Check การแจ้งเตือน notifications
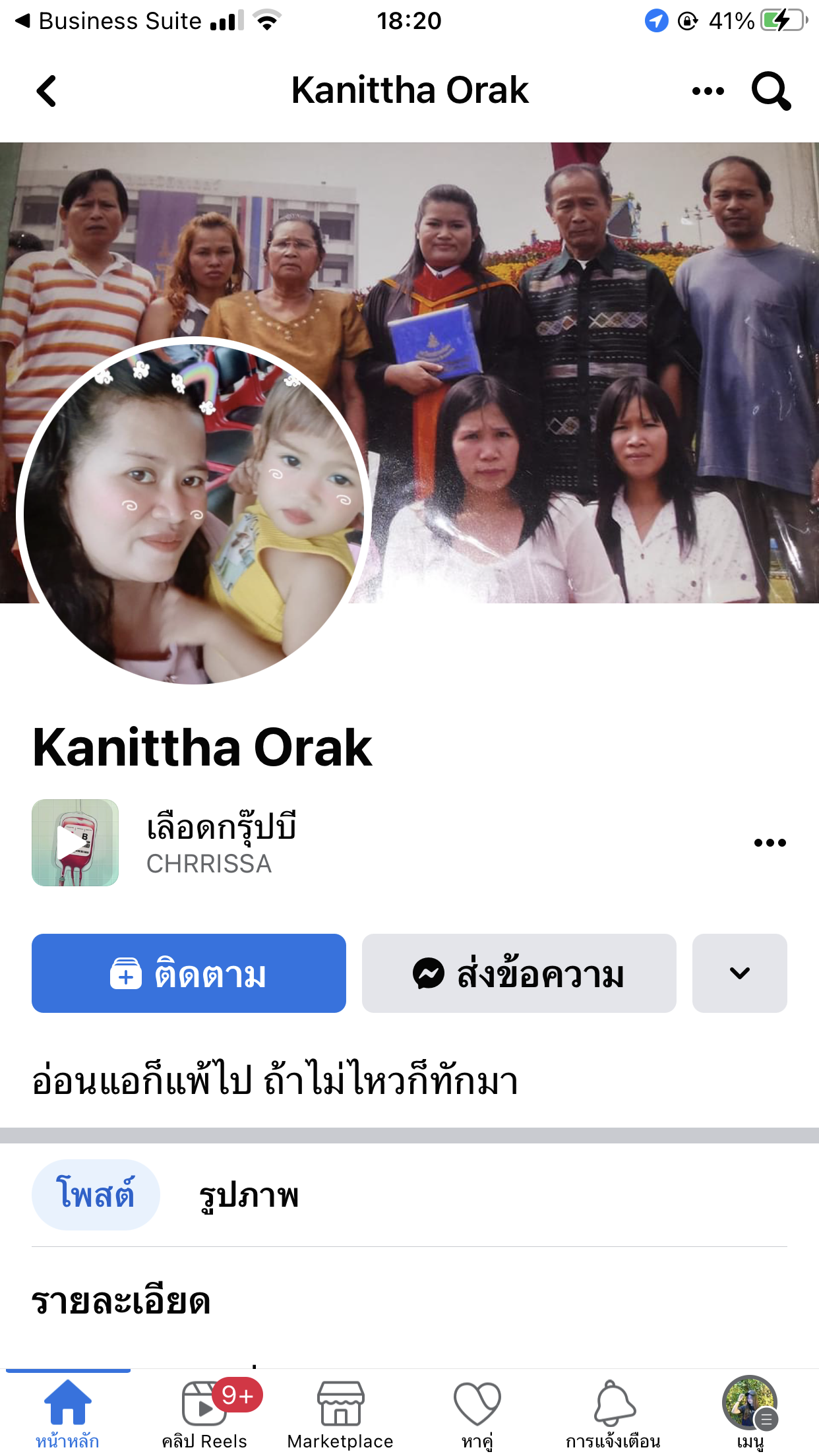Screen dimensions: 819x1456 pyautogui.click(x=613, y=1412)
